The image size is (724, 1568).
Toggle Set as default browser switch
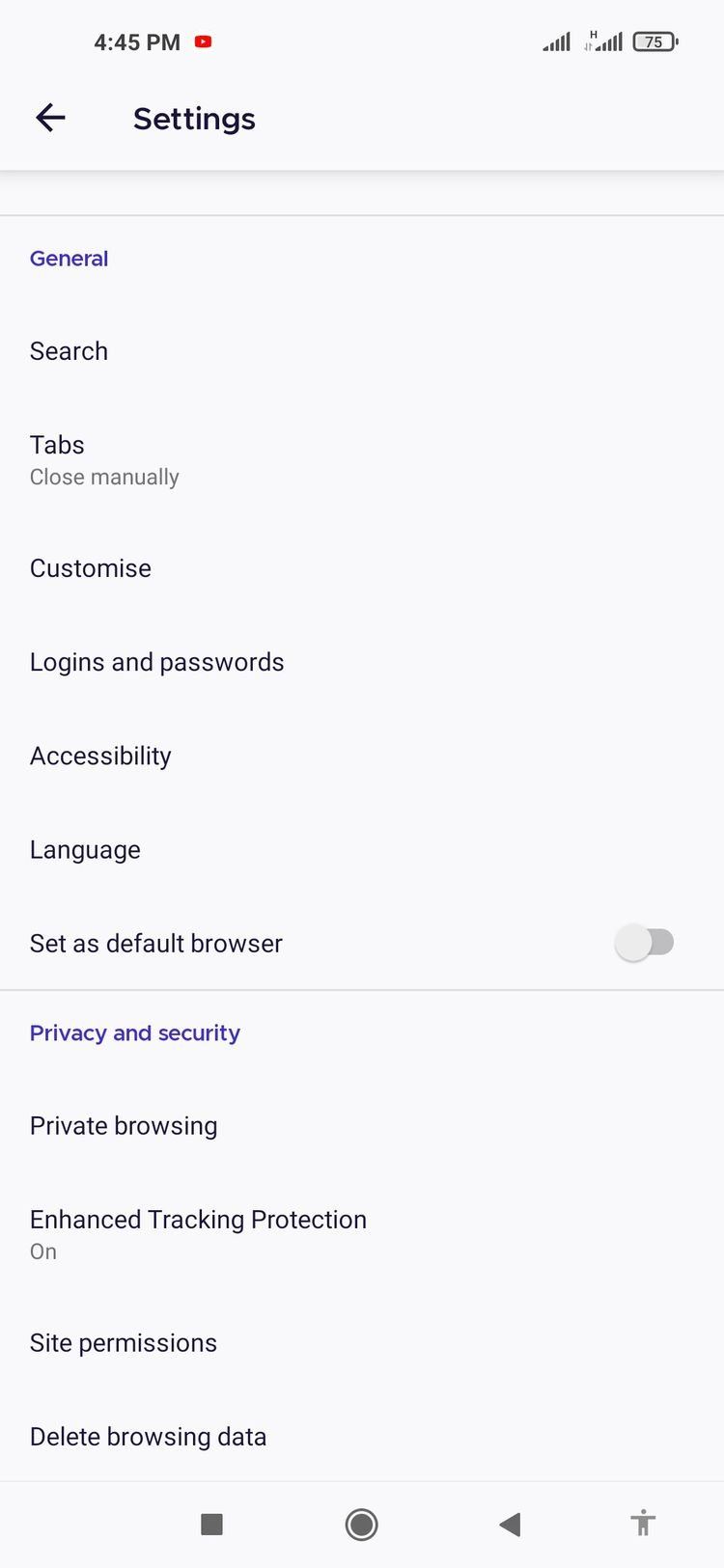645,943
